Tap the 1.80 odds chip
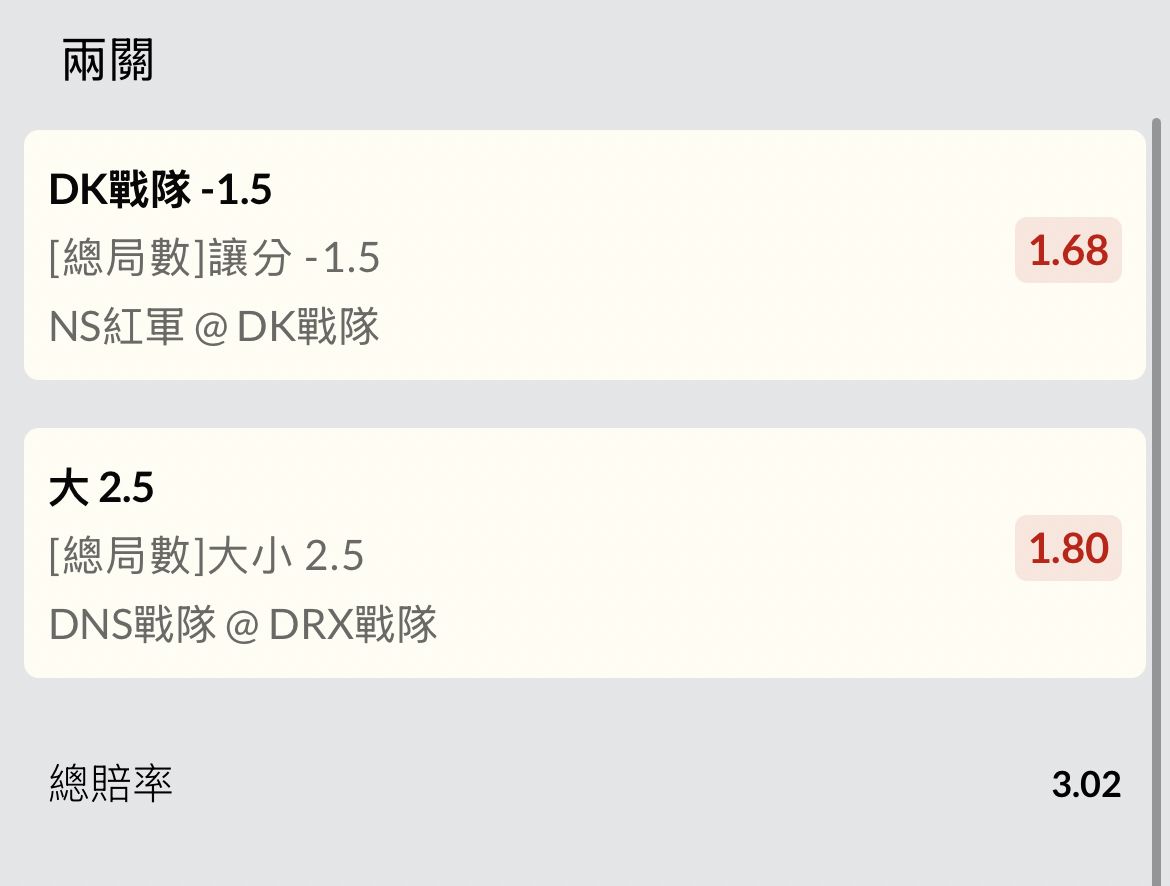This screenshot has width=1170, height=886. (1068, 548)
